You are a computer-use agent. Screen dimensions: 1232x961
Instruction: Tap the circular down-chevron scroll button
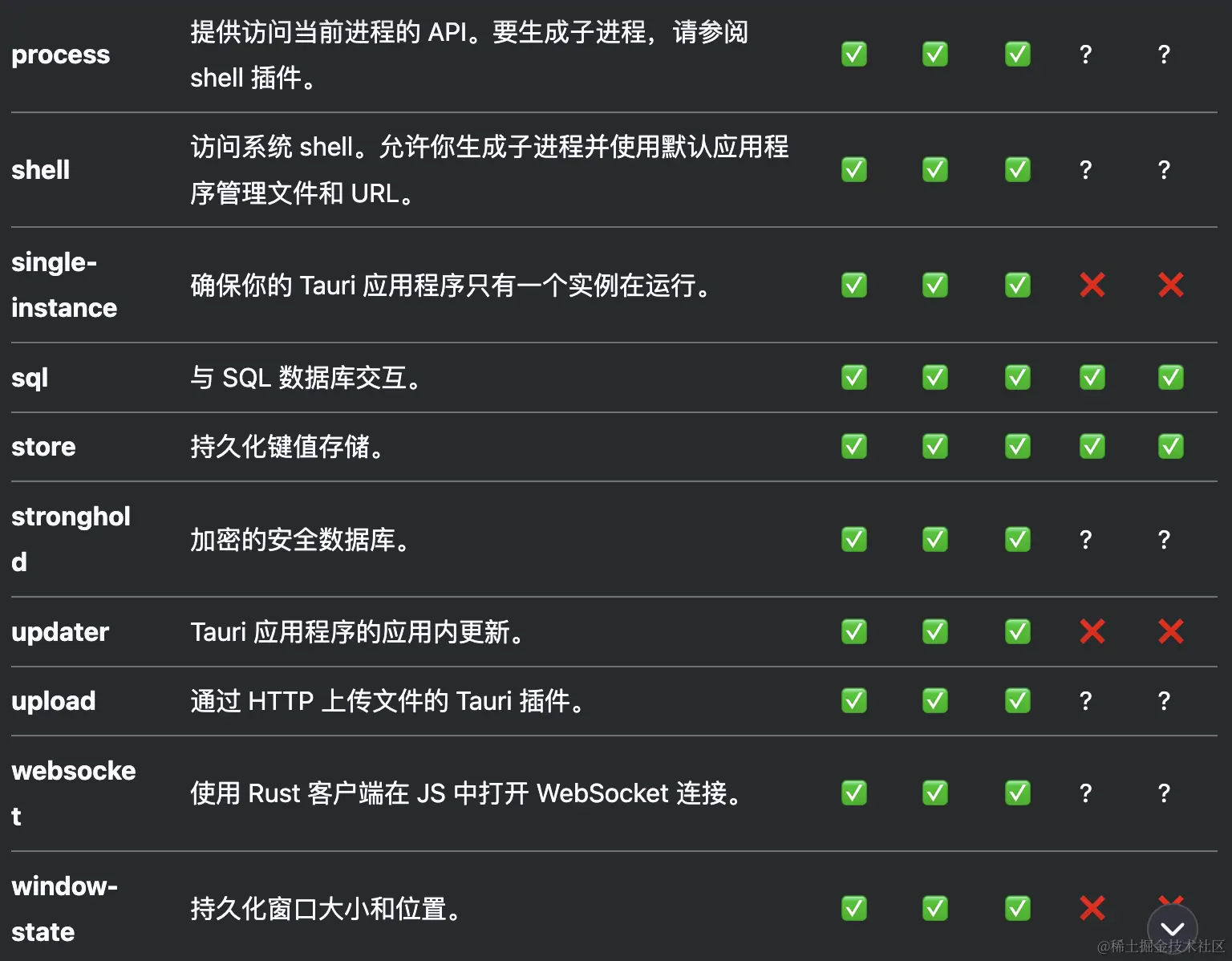click(1172, 929)
